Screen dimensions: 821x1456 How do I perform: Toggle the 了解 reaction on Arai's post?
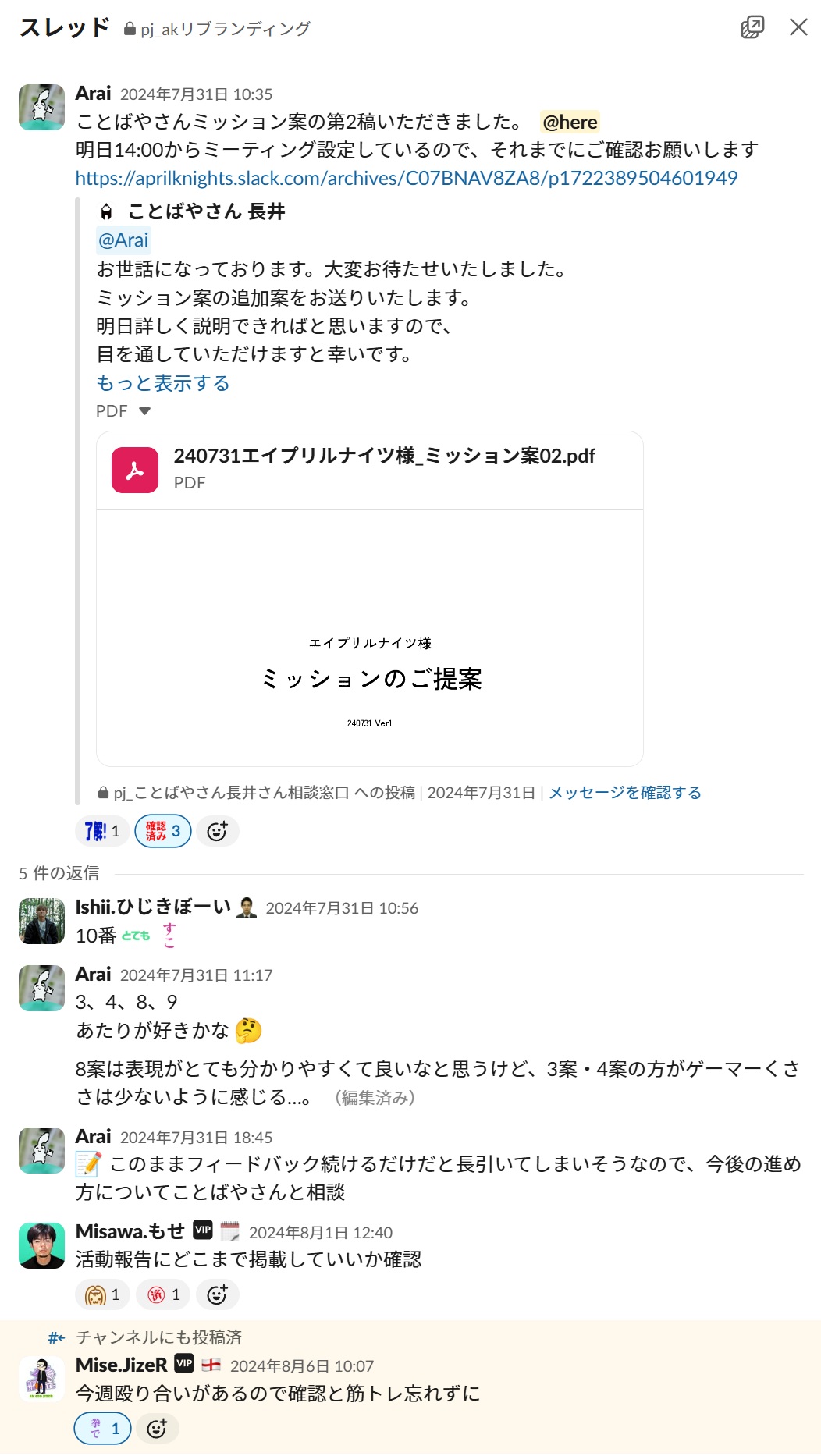[101, 831]
